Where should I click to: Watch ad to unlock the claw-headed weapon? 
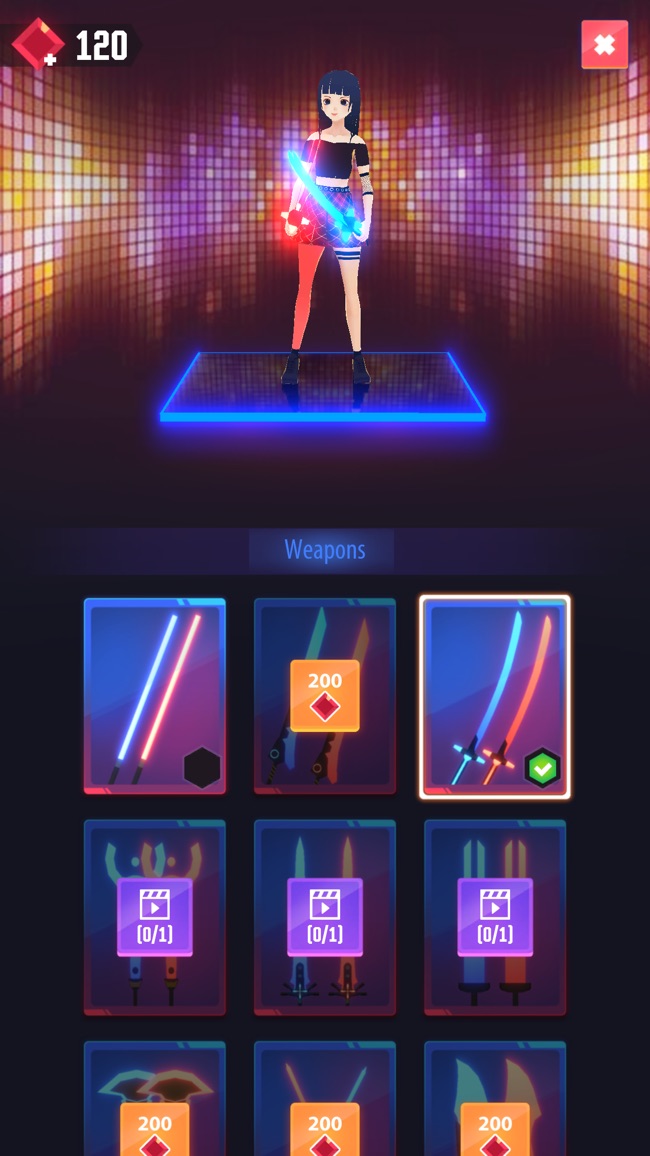[155, 917]
